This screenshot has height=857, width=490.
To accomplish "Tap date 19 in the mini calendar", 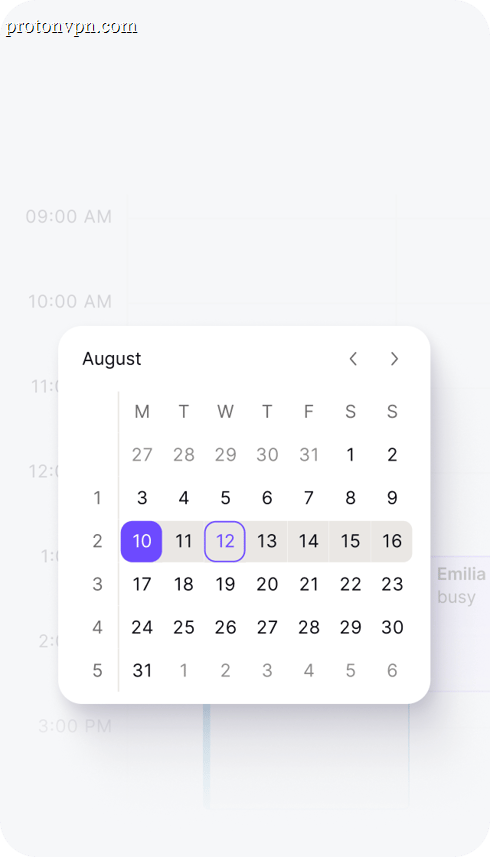I will tap(225, 584).
